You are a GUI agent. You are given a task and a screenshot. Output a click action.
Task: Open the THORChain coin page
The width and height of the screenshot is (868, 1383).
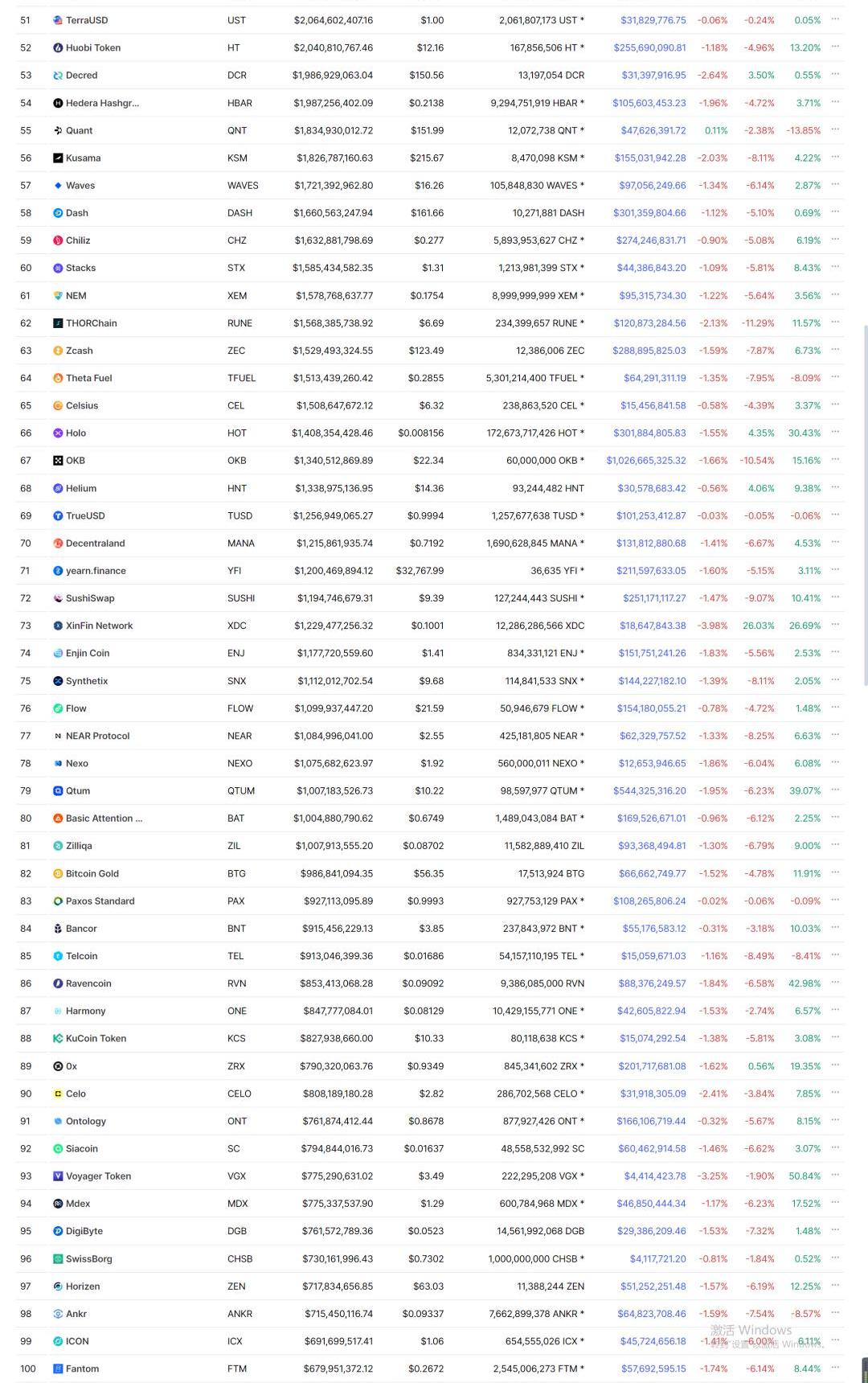[91, 323]
